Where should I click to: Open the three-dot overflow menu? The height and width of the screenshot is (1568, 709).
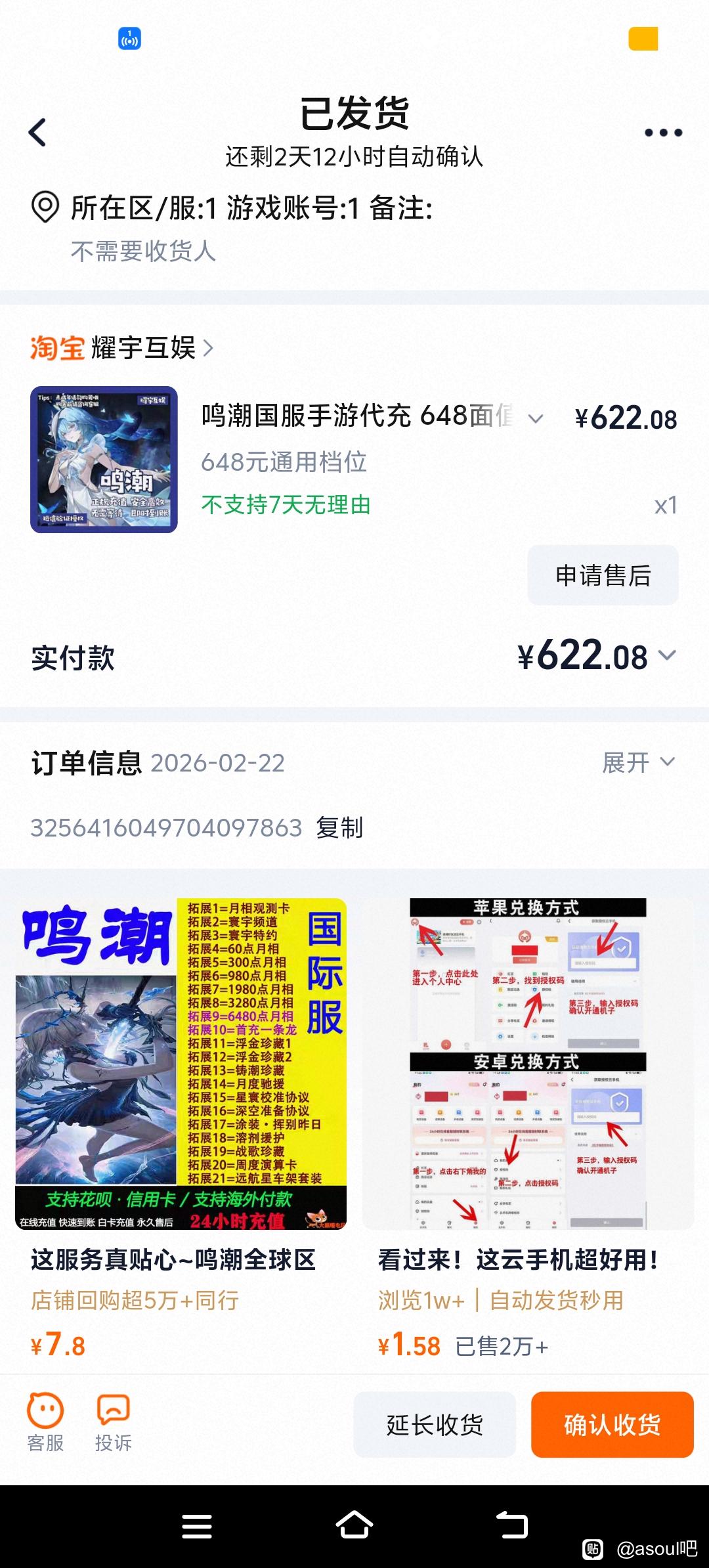click(x=663, y=133)
